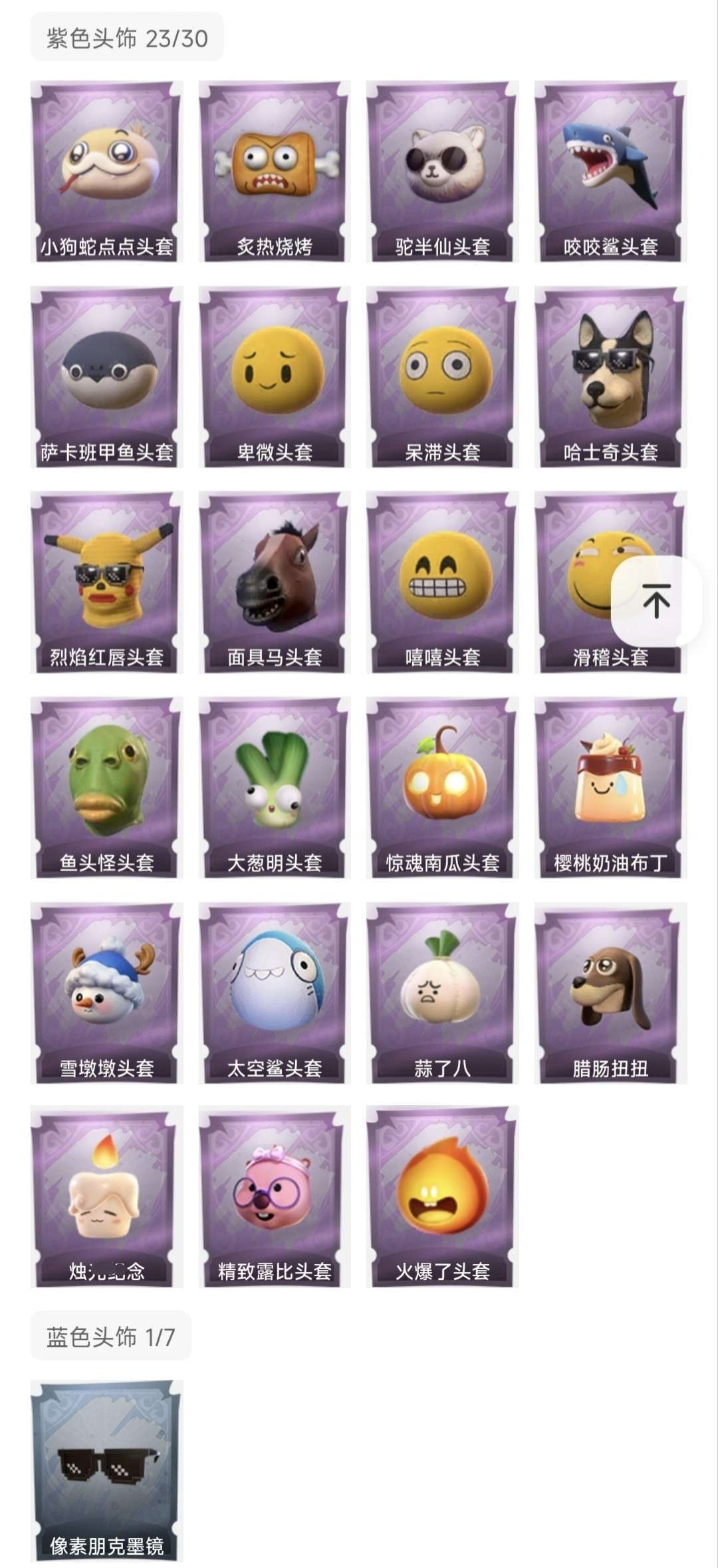Open the 腊肠扭扭 card
718x1568 pixels.
click(610, 993)
